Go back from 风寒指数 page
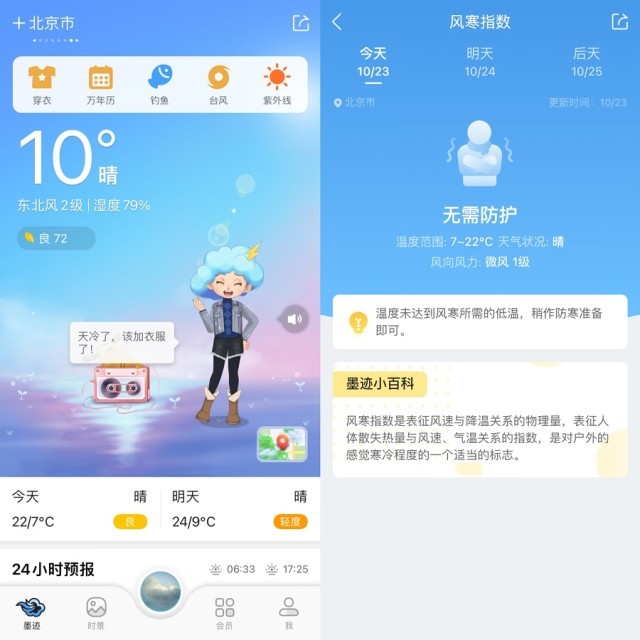Image resolution: width=640 pixels, height=640 pixels. pos(337,22)
